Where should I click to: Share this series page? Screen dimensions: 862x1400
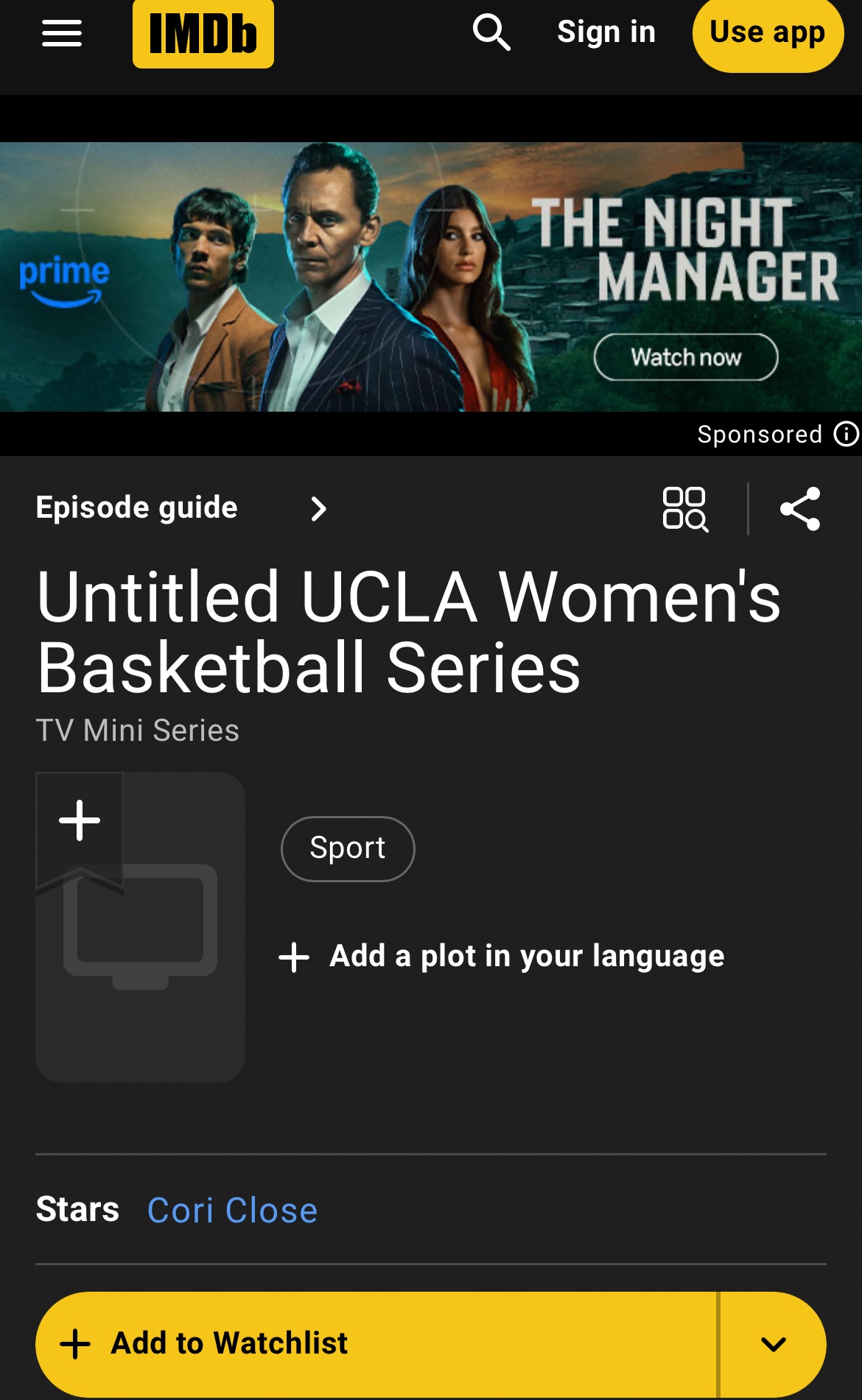pyautogui.click(x=800, y=508)
